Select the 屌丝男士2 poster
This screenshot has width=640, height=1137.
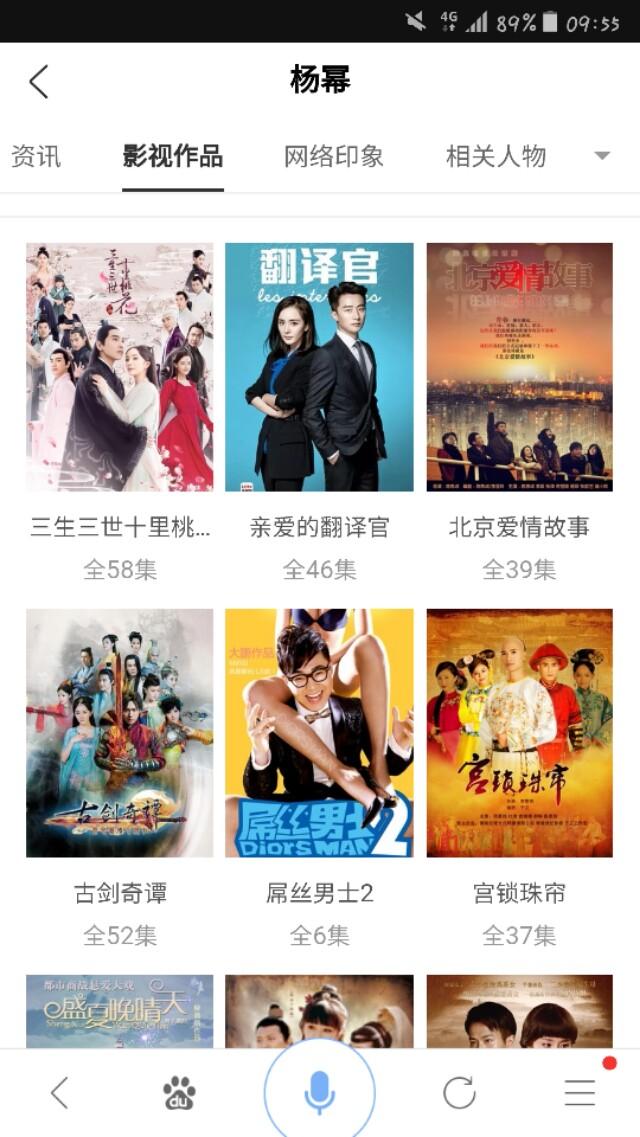(x=319, y=733)
